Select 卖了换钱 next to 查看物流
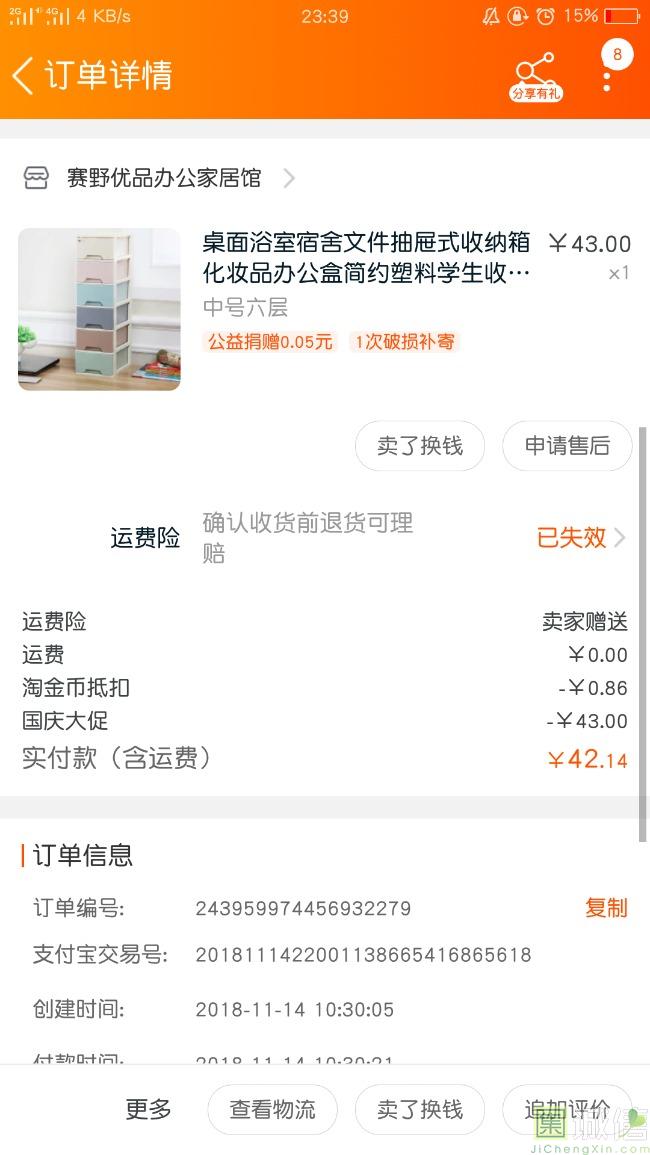Viewport: 650px width, 1155px height. pos(420,1109)
